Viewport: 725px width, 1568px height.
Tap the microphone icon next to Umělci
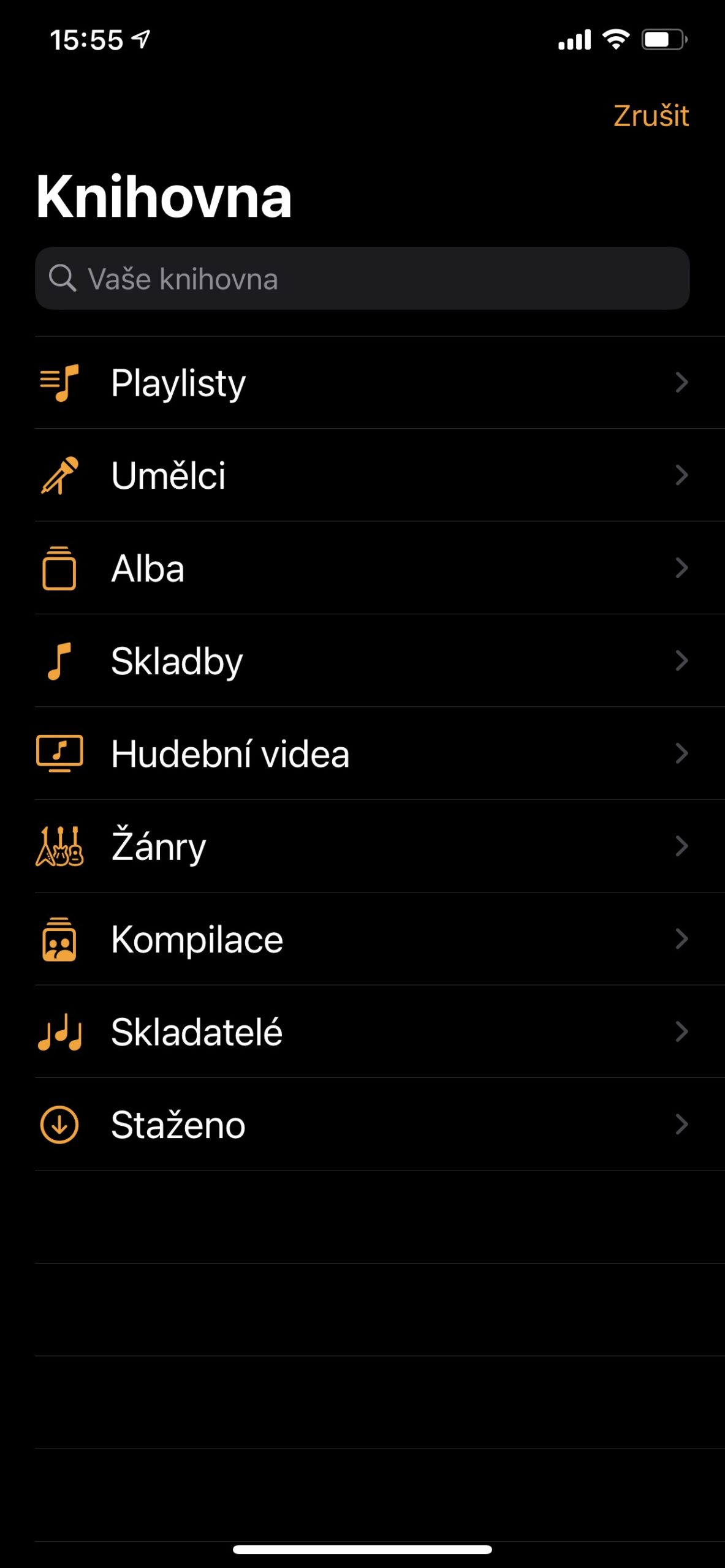pos(59,476)
